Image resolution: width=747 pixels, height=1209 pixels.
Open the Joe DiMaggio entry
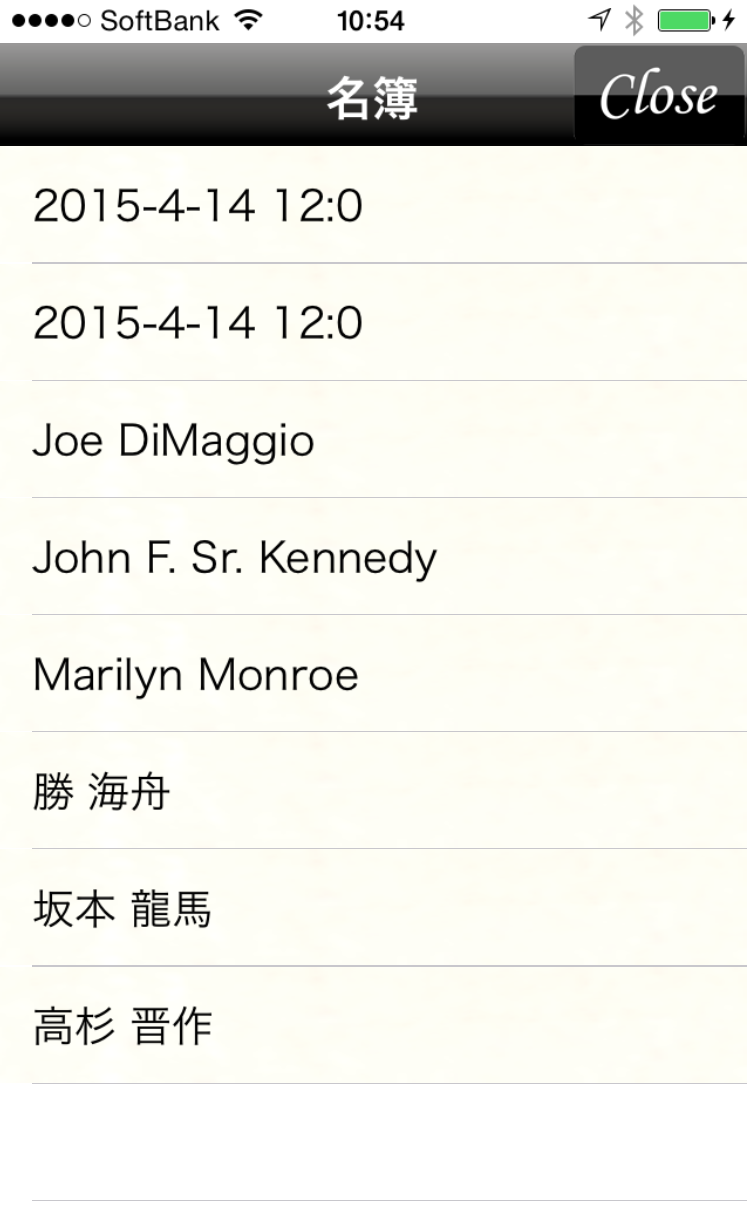(x=373, y=440)
